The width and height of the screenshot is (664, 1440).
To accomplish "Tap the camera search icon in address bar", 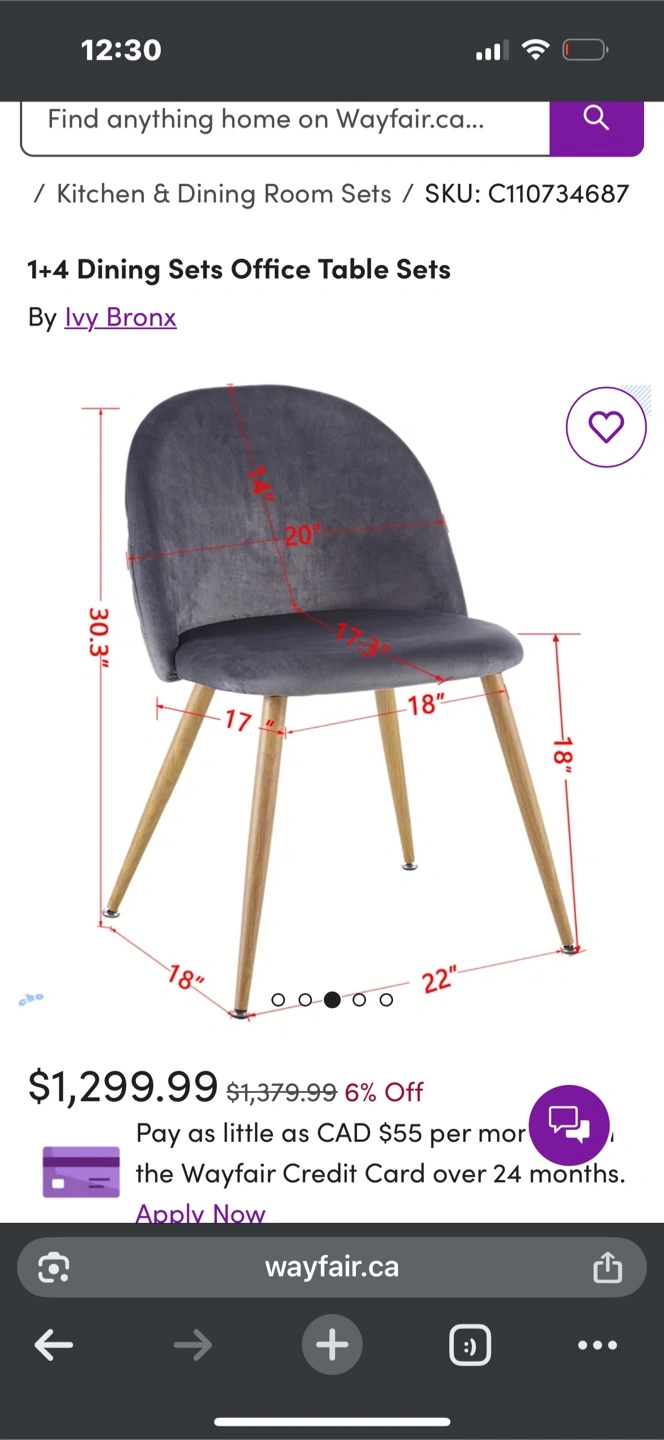I will point(53,1267).
